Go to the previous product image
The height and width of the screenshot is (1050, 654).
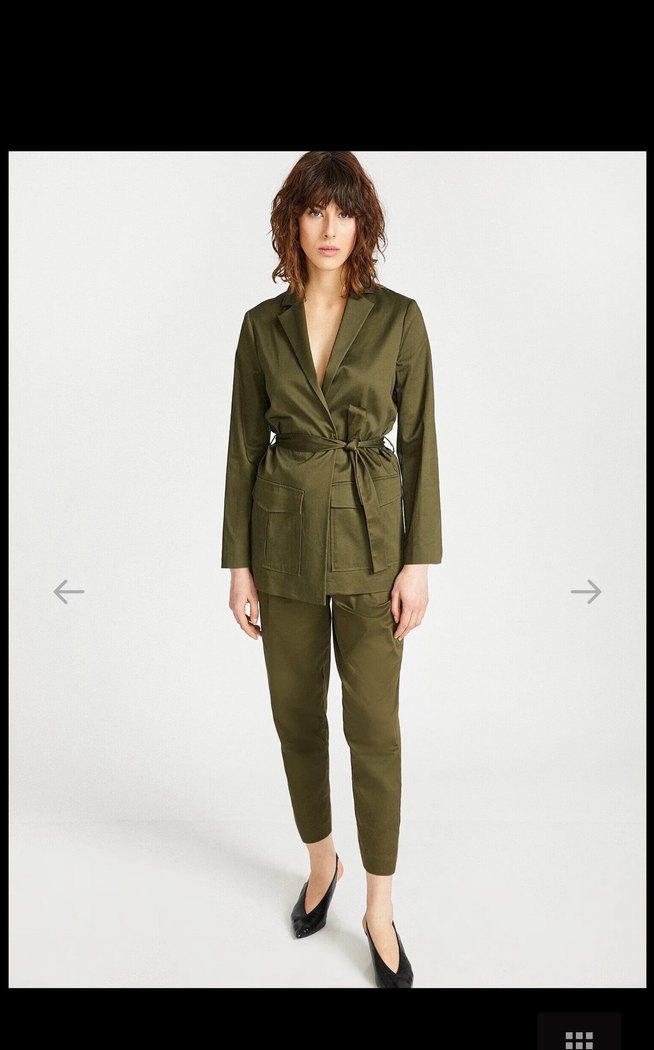[x=68, y=592]
